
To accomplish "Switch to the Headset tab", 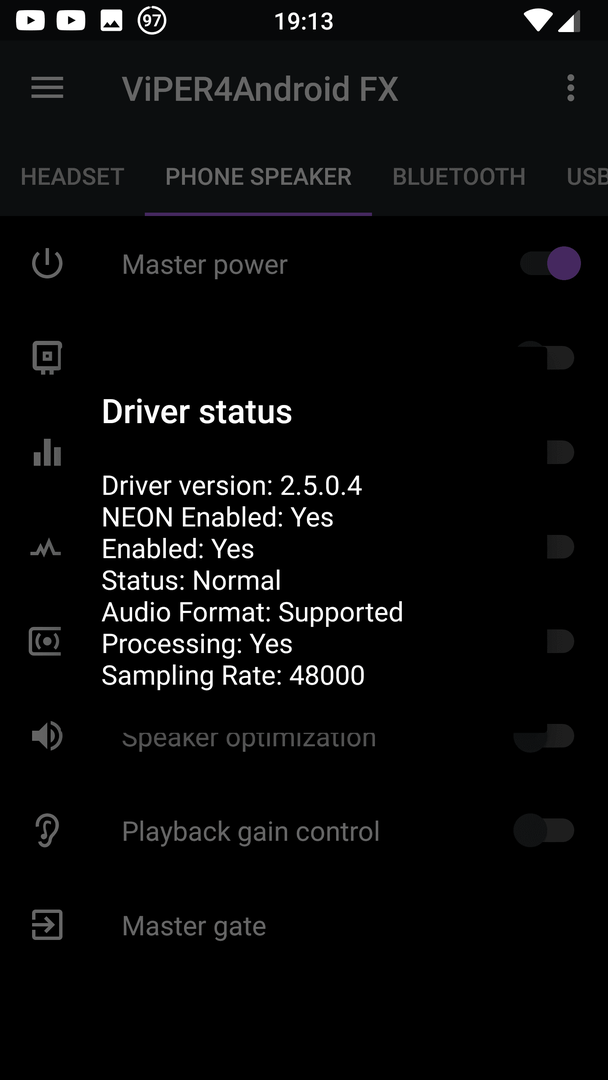I will (x=72, y=177).
